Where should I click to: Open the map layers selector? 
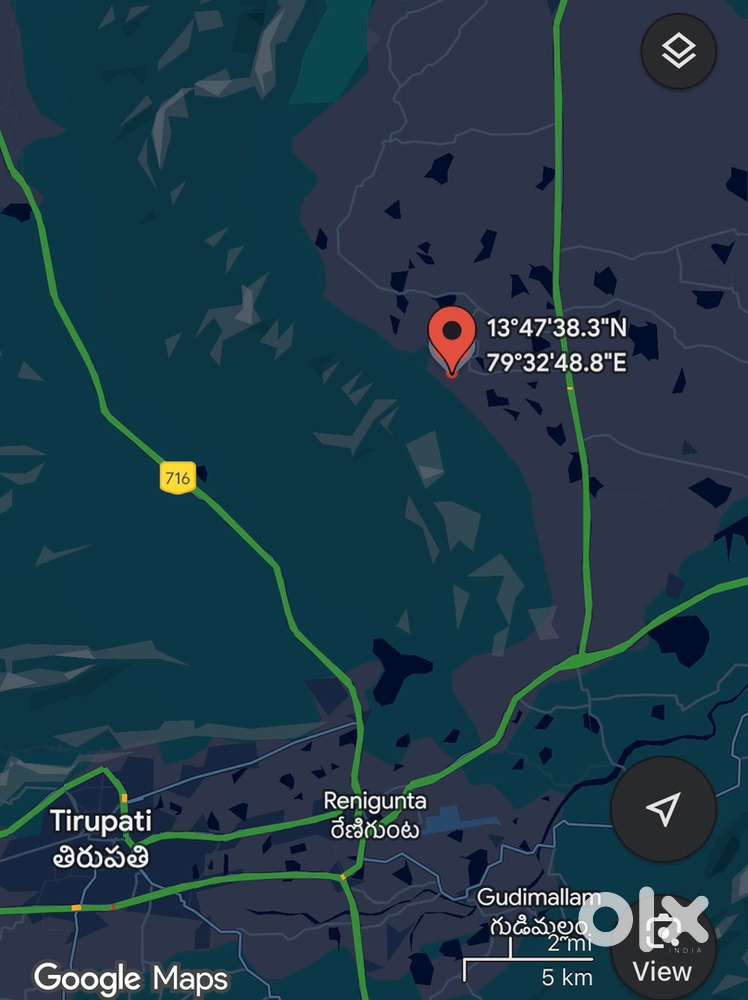(679, 51)
